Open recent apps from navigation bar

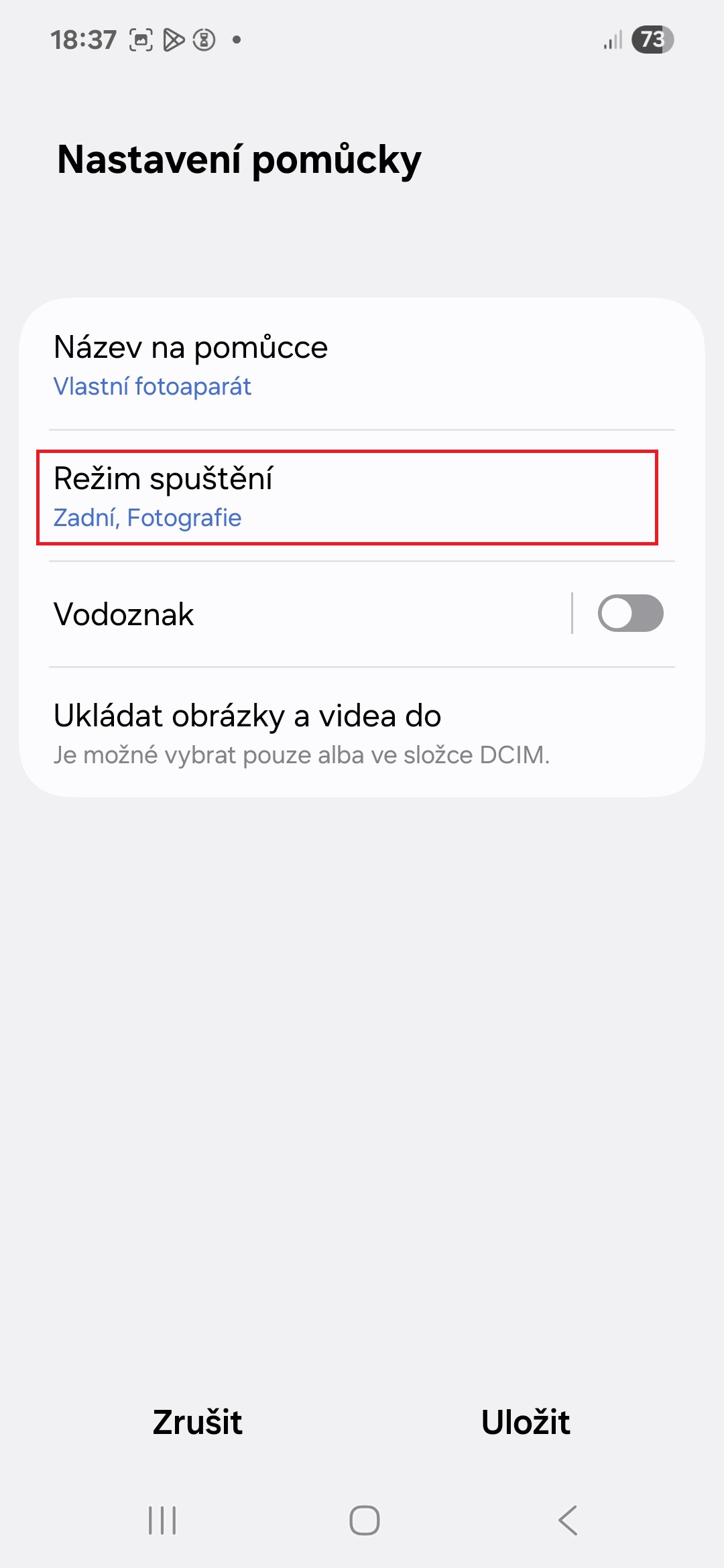(162, 1520)
